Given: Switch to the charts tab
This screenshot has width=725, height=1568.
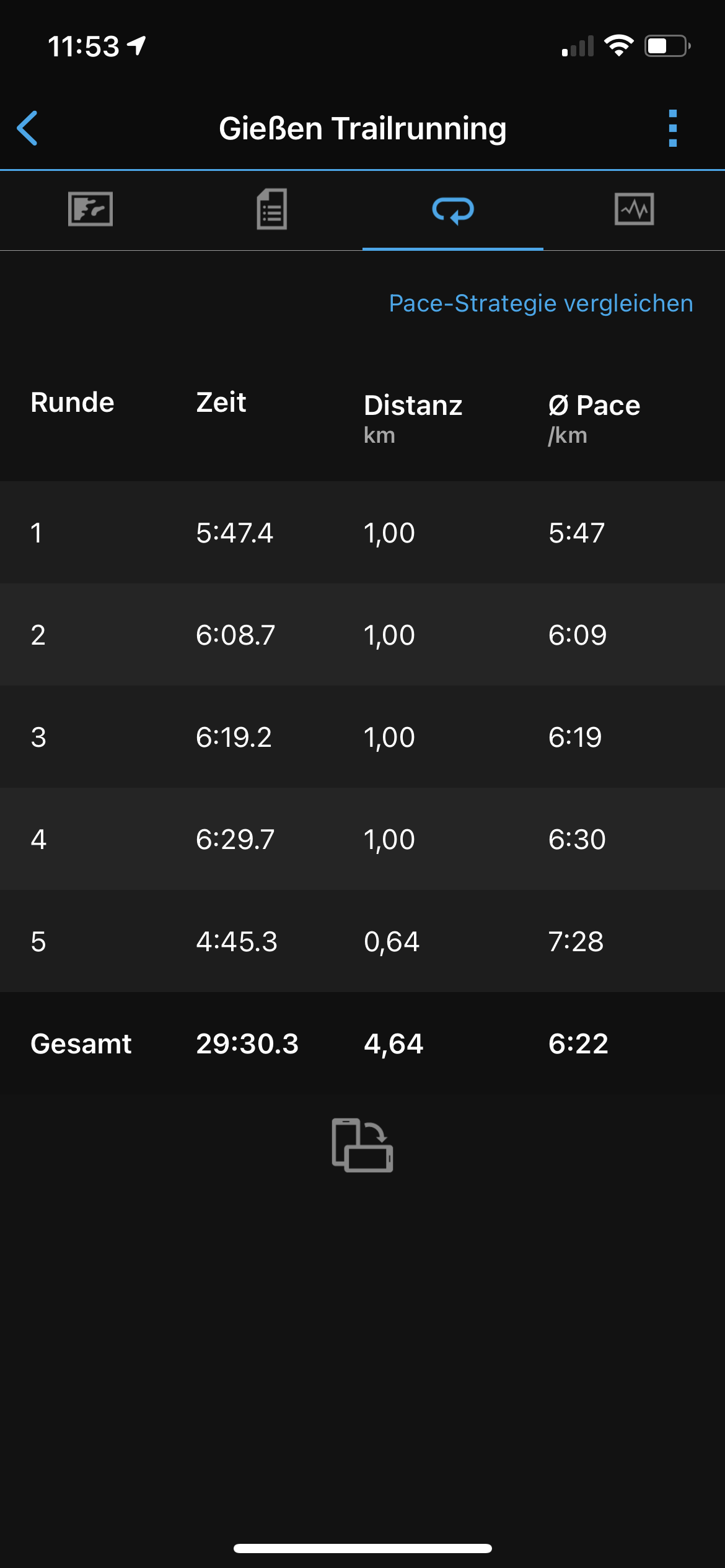Looking at the screenshot, I should (x=634, y=209).
